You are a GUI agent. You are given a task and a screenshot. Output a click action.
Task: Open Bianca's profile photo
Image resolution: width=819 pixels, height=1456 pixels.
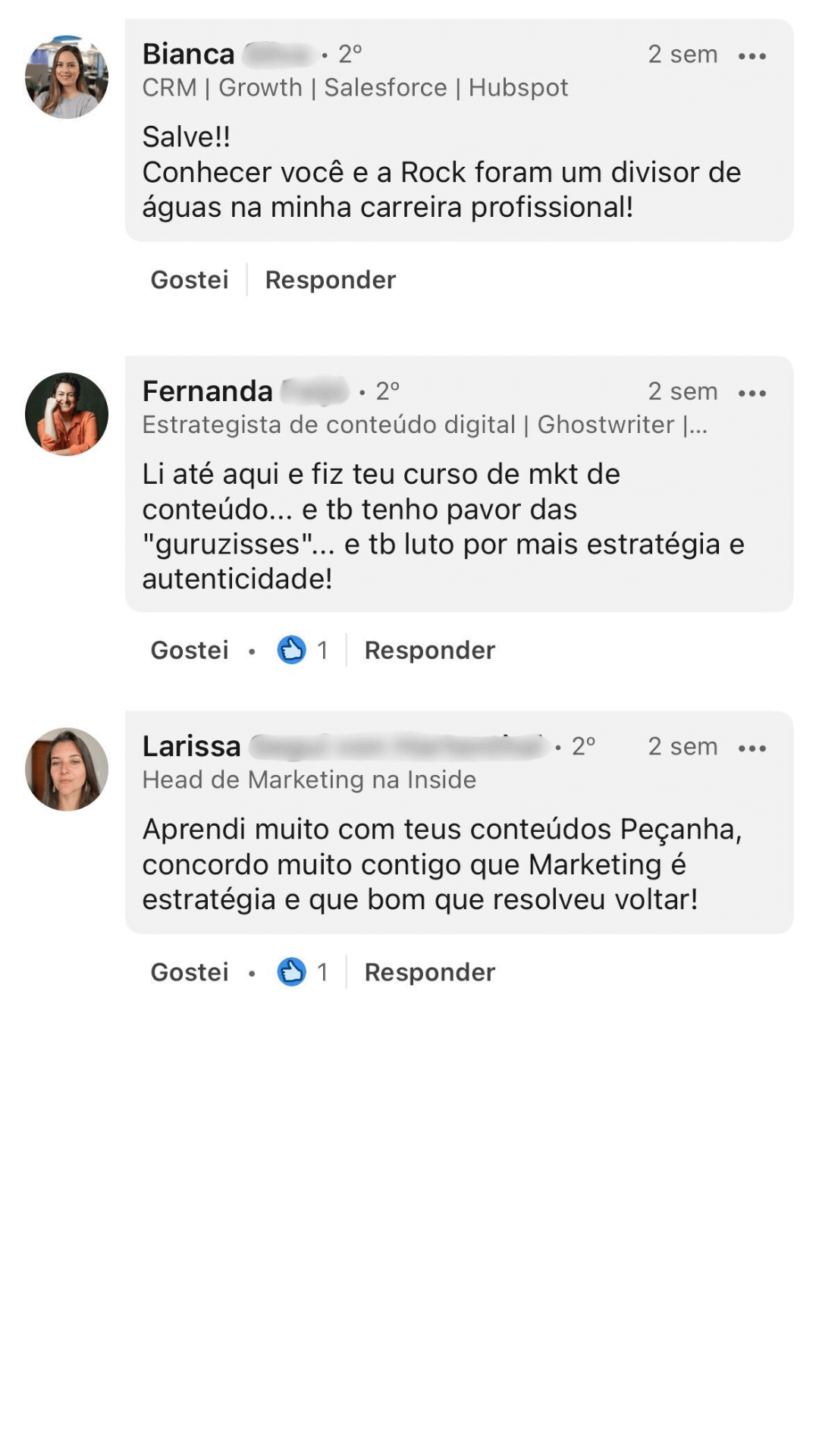pyautogui.click(x=67, y=77)
